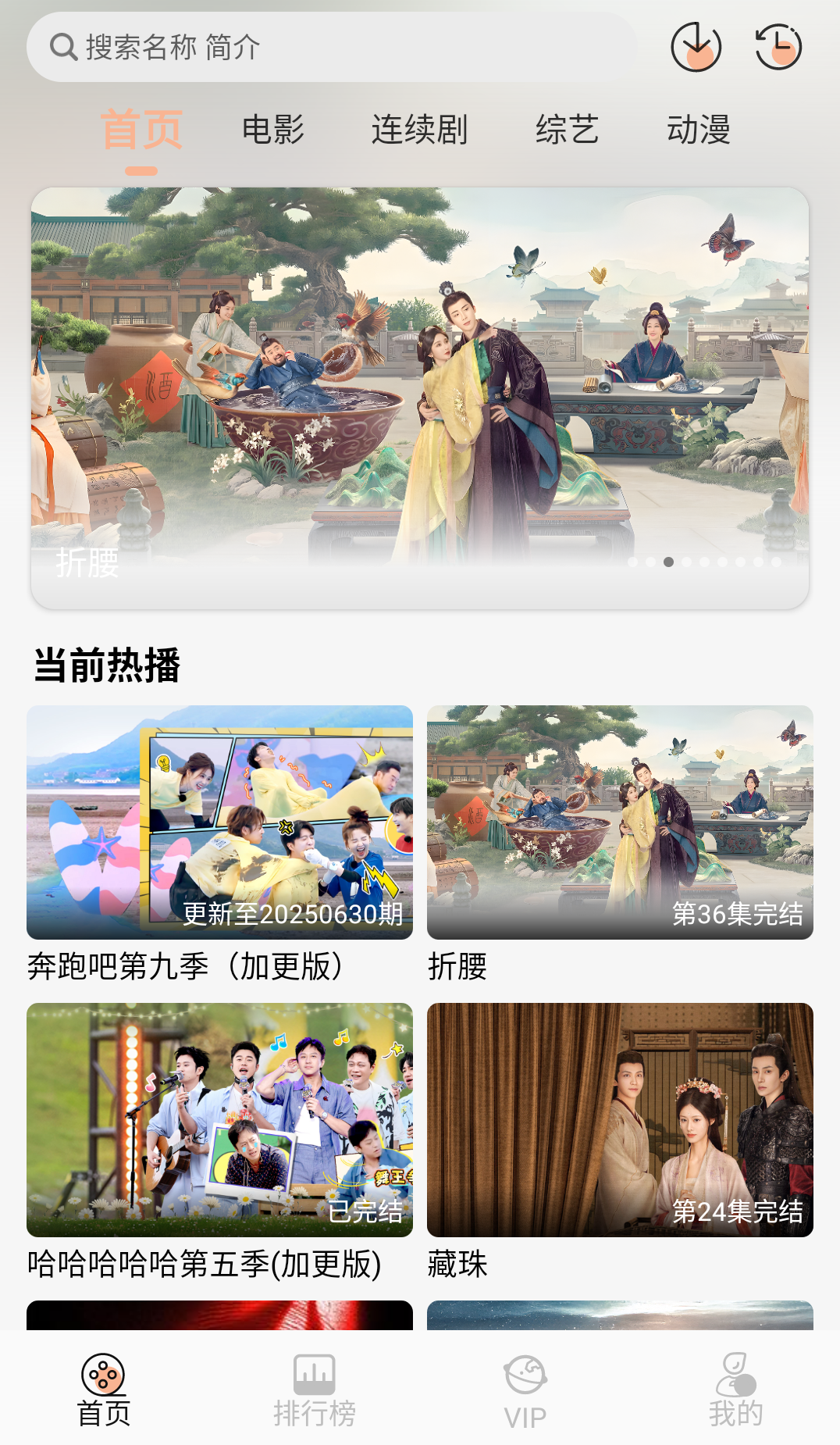Screen dimensions: 840x1445
Task: Tap the 搜索名称 简介 search field
Action: 234,48
